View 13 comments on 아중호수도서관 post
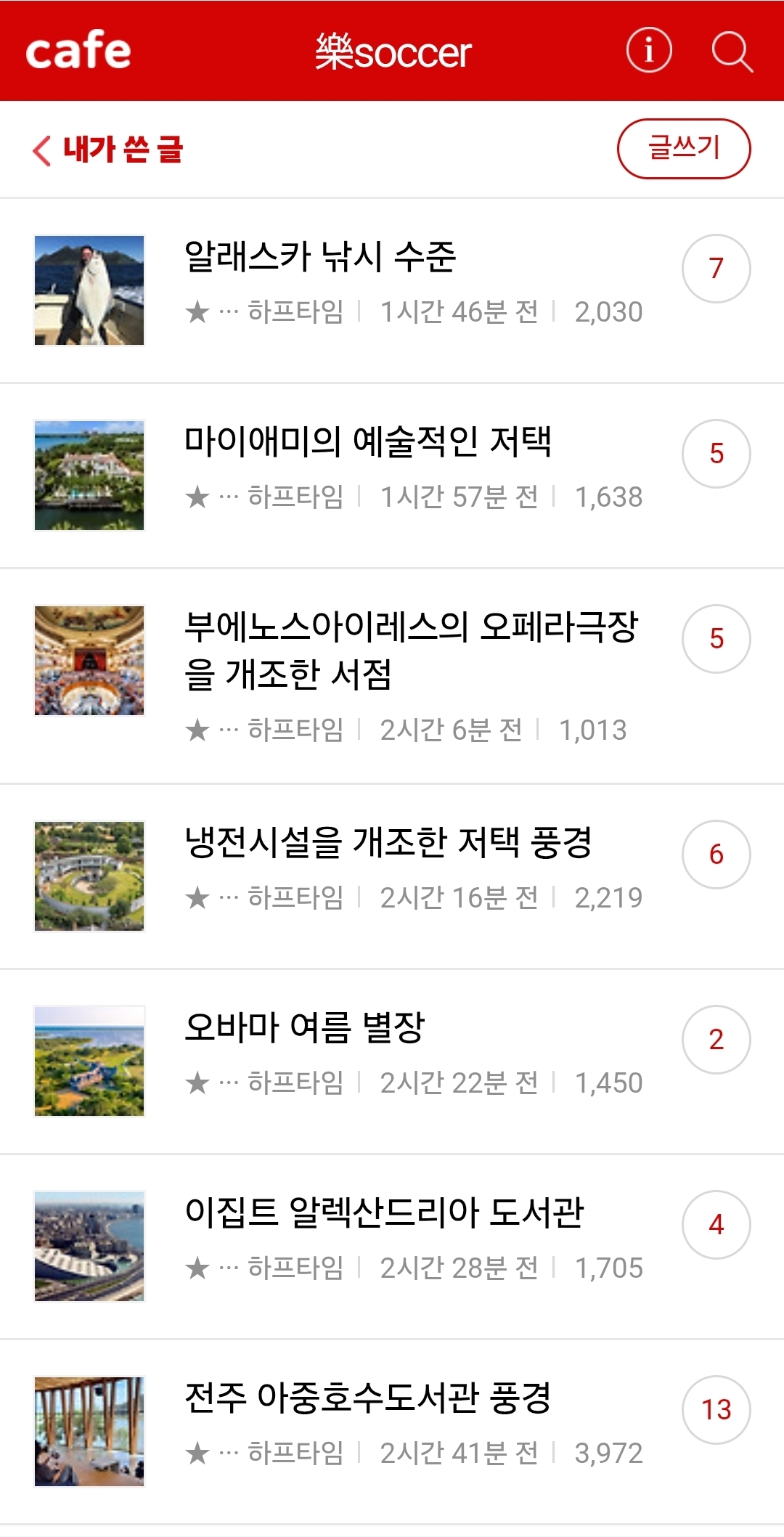 [x=716, y=1410]
